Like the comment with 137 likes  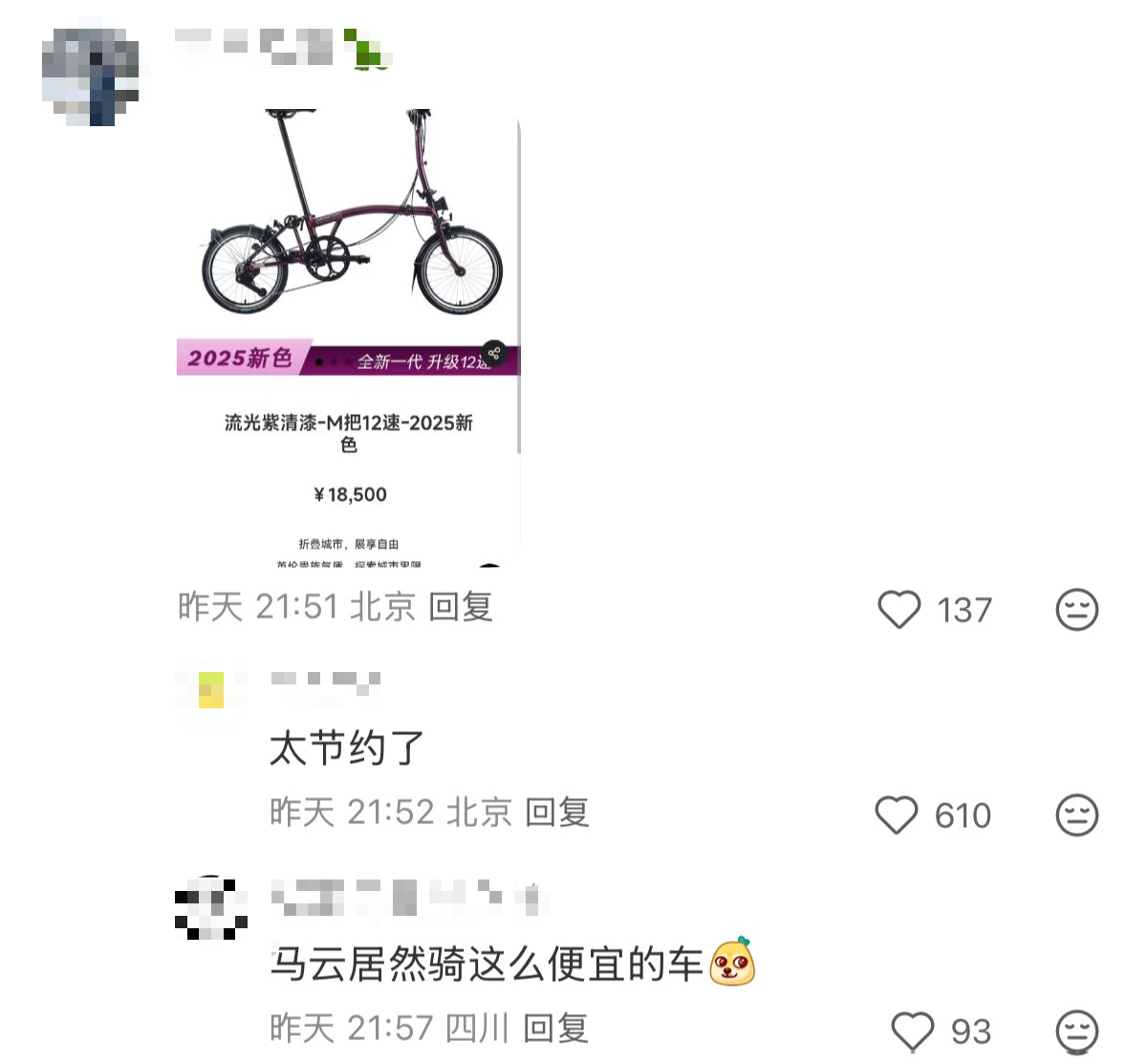pyautogui.click(x=899, y=610)
